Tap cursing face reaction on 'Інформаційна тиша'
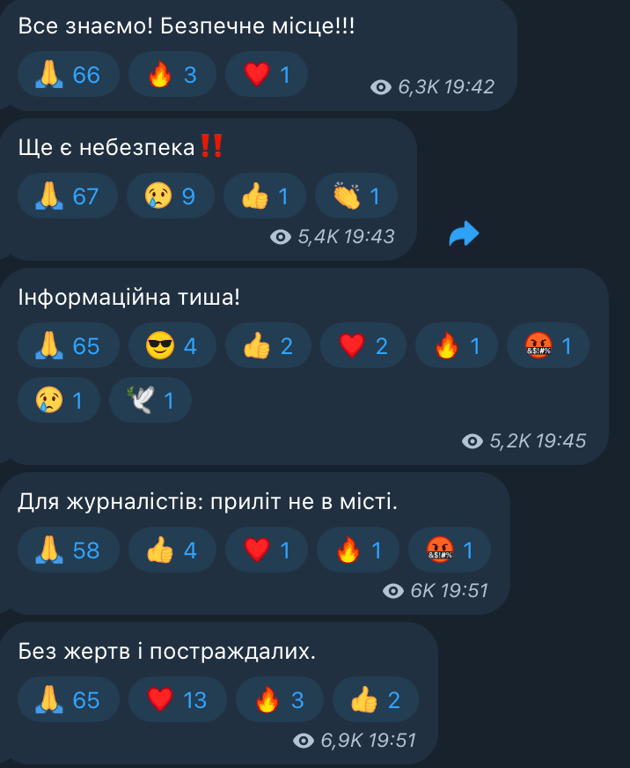Image resolution: width=630 pixels, height=768 pixels. 548,346
